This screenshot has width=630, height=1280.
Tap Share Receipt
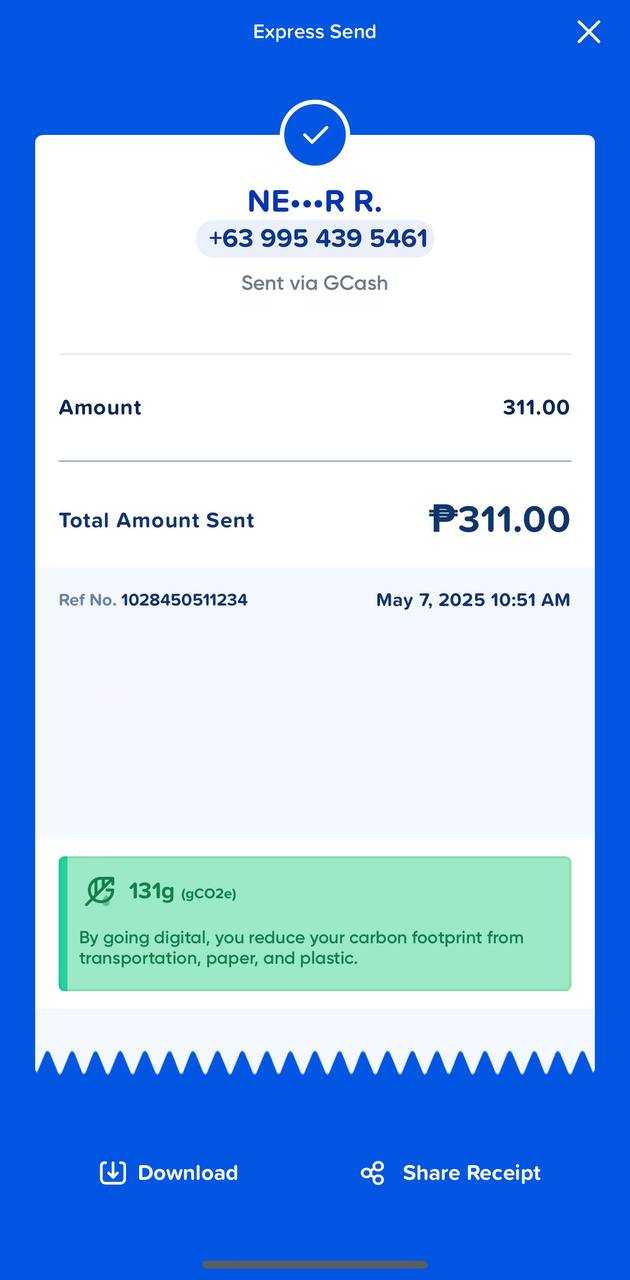pos(450,1173)
